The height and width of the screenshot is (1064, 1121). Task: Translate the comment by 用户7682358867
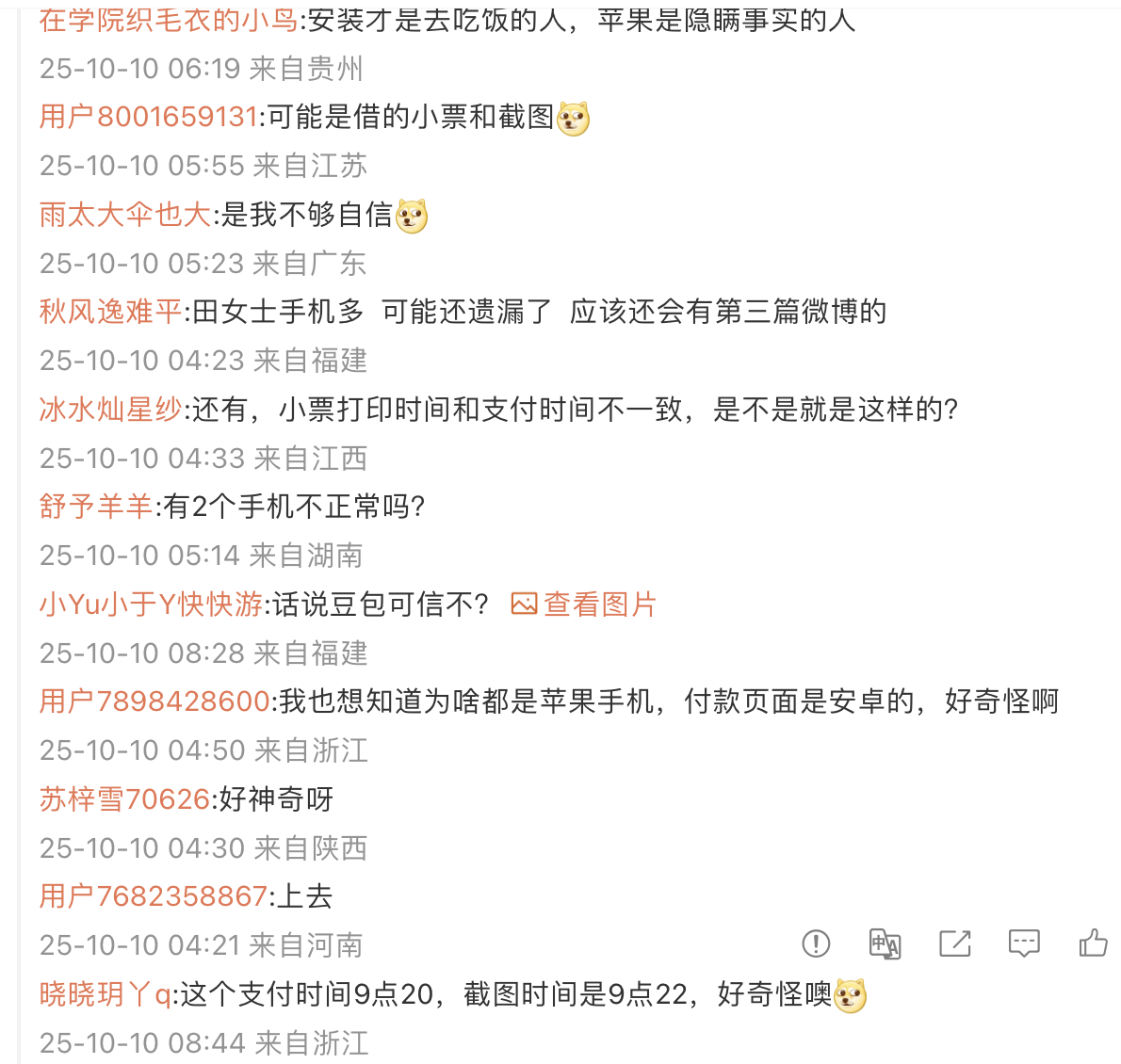click(885, 943)
